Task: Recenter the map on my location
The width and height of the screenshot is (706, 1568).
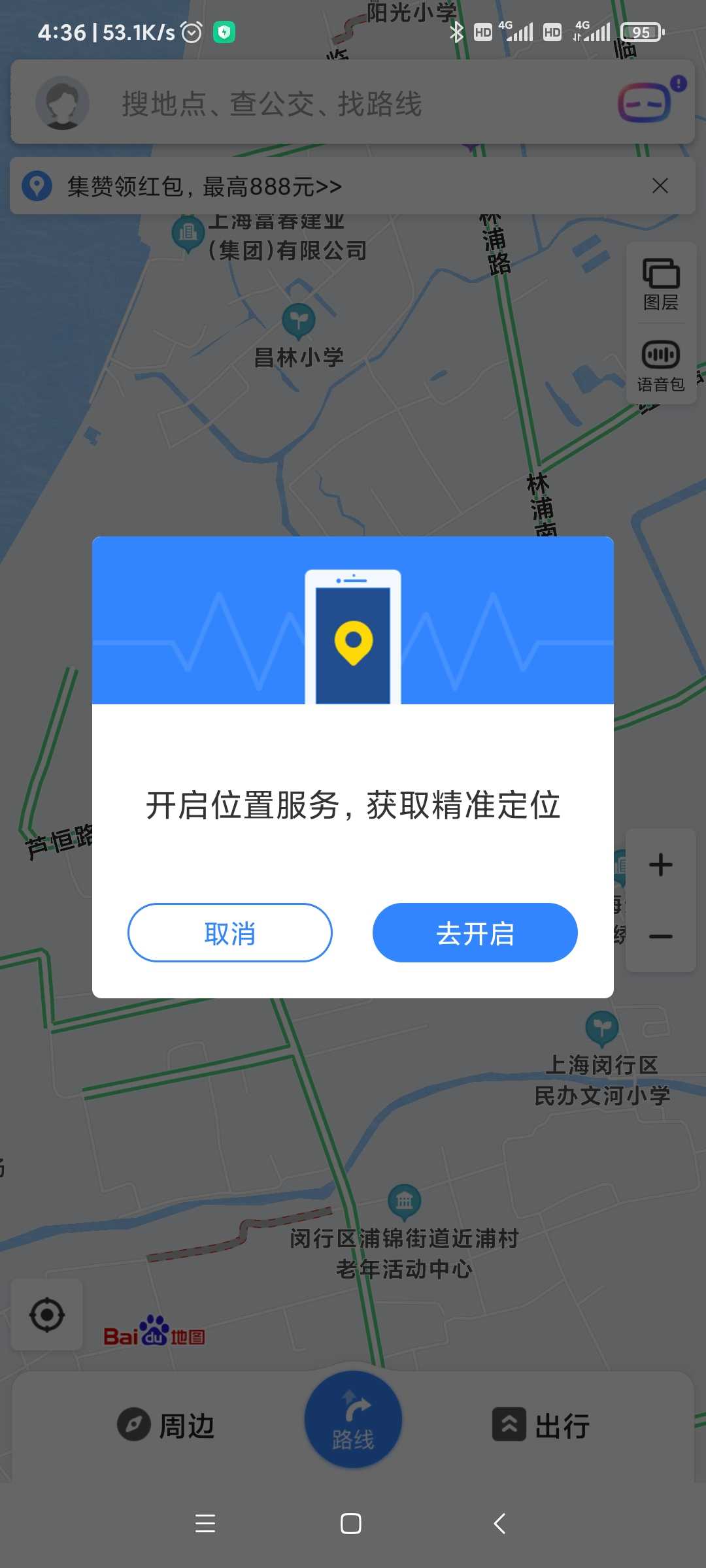Action: coord(47,1315)
